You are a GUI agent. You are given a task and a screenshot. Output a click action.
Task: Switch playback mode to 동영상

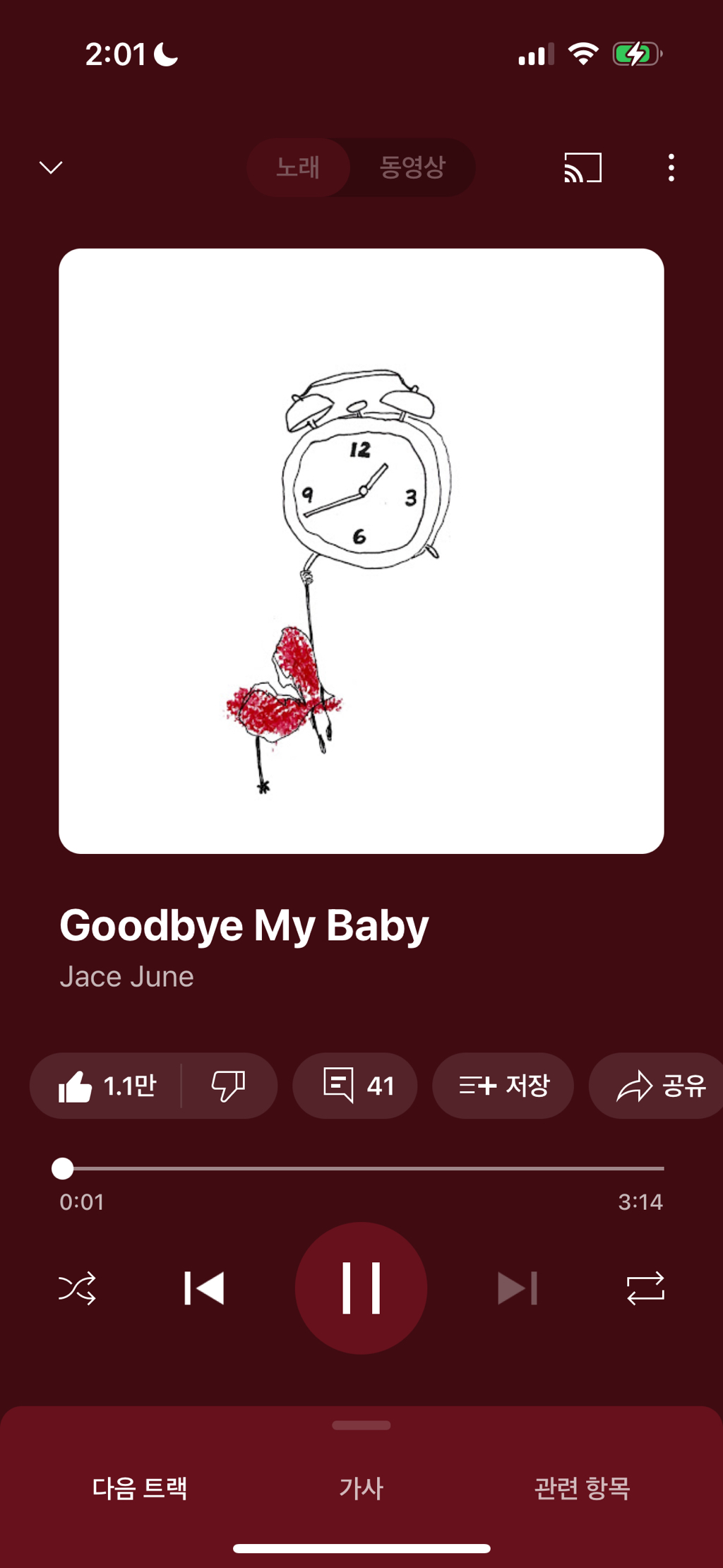click(412, 168)
